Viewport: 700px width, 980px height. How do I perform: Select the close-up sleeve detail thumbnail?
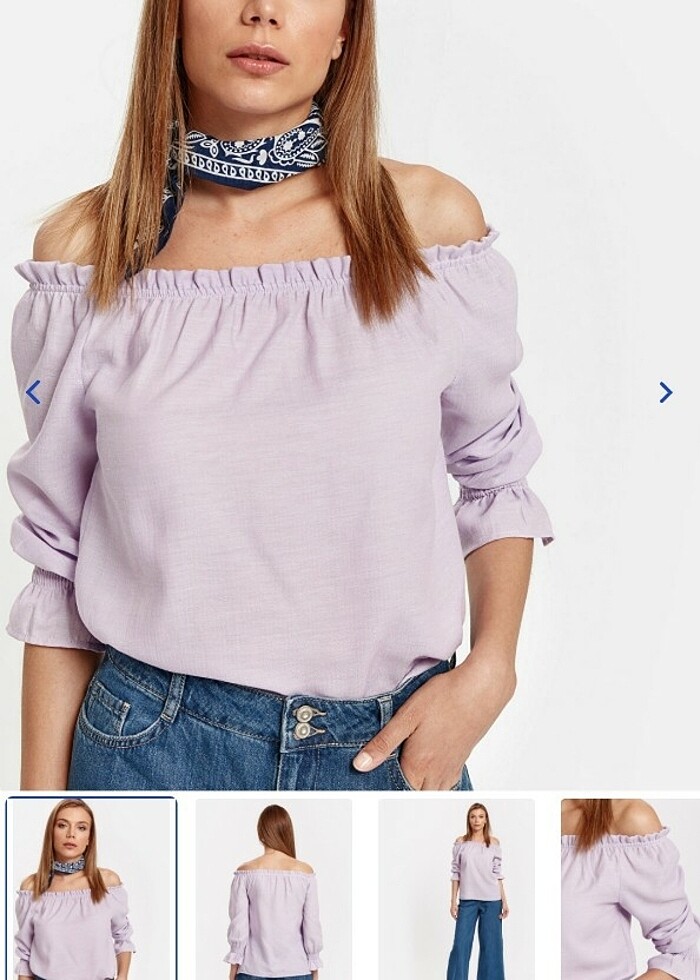coord(630,888)
